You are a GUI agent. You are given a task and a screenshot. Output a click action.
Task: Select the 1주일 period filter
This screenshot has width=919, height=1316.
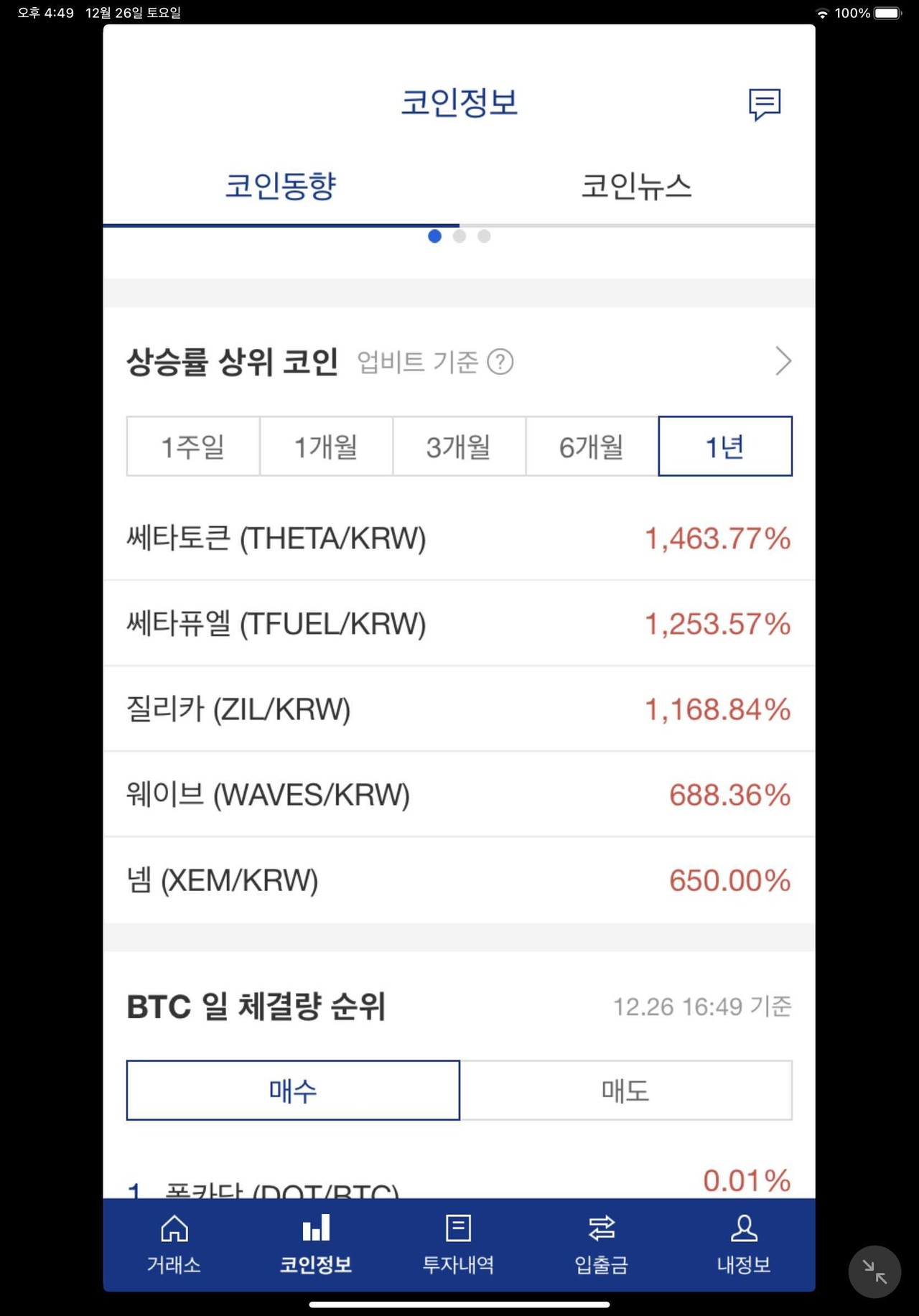click(x=192, y=447)
